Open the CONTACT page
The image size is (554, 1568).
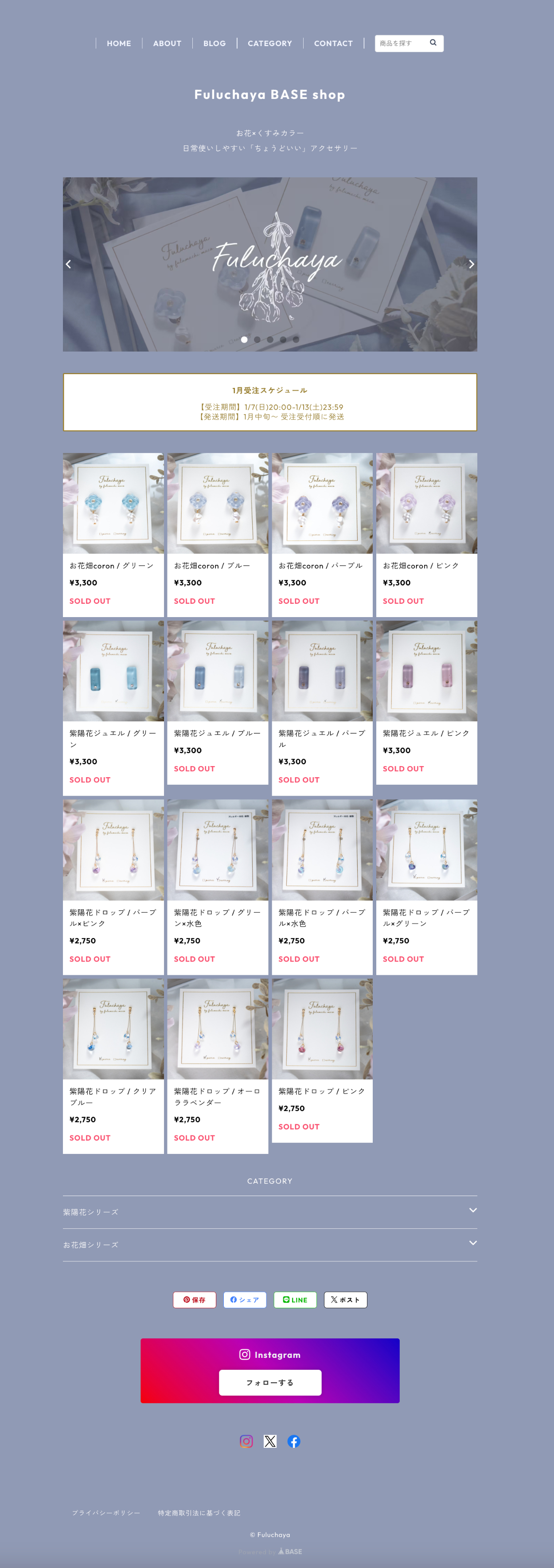pos(333,43)
